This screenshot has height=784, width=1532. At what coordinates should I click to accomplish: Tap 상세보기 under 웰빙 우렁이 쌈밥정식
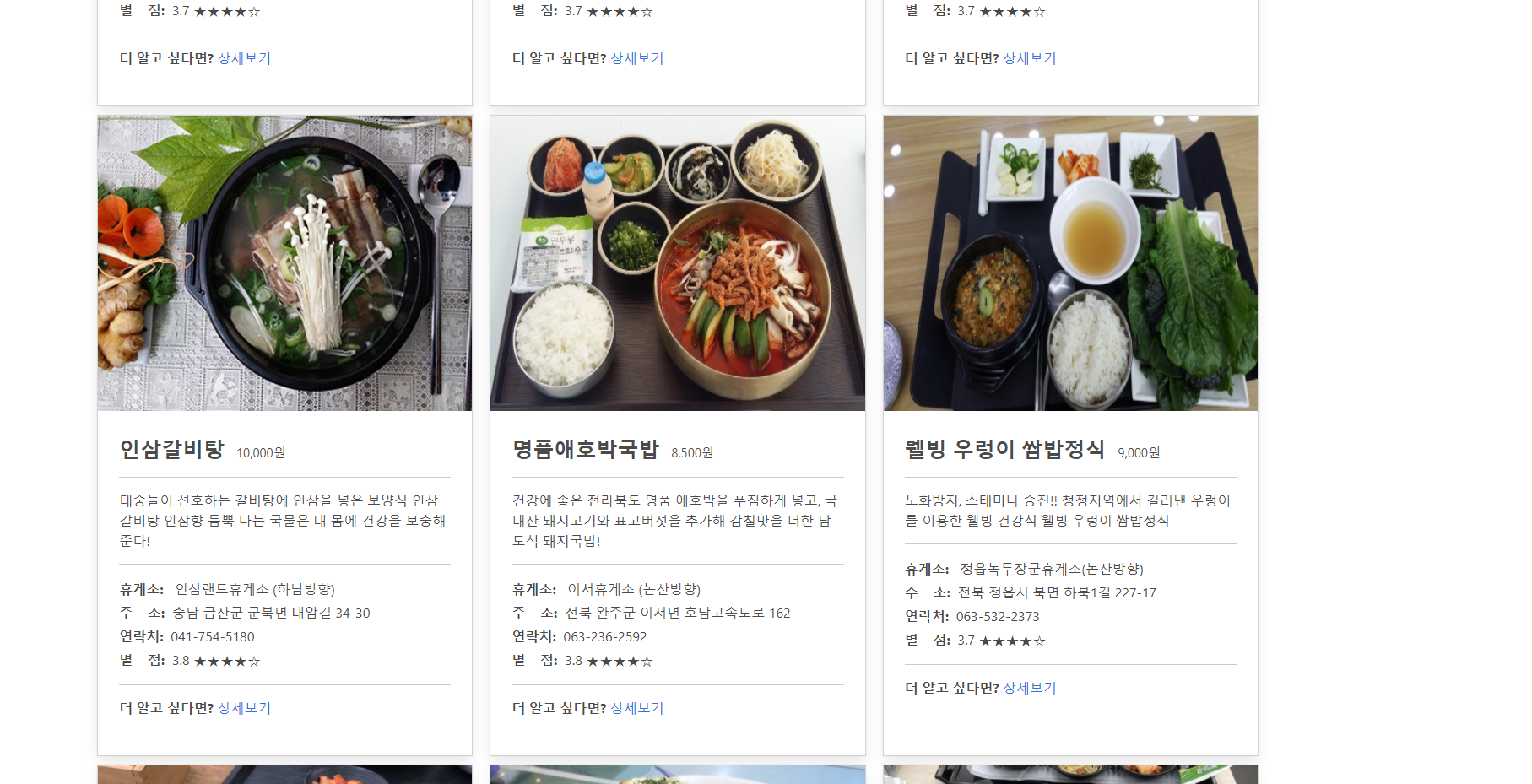pyautogui.click(x=1029, y=688)
